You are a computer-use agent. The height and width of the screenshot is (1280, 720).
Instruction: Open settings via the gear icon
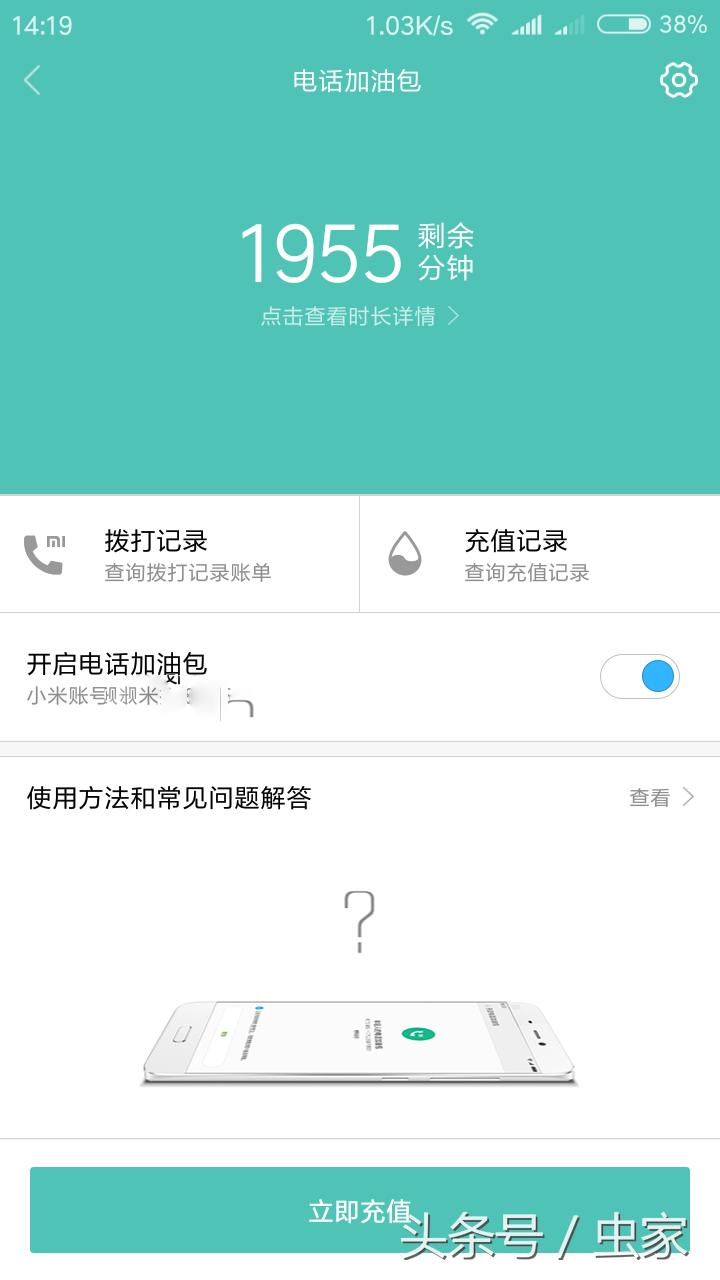coord(678,81)
